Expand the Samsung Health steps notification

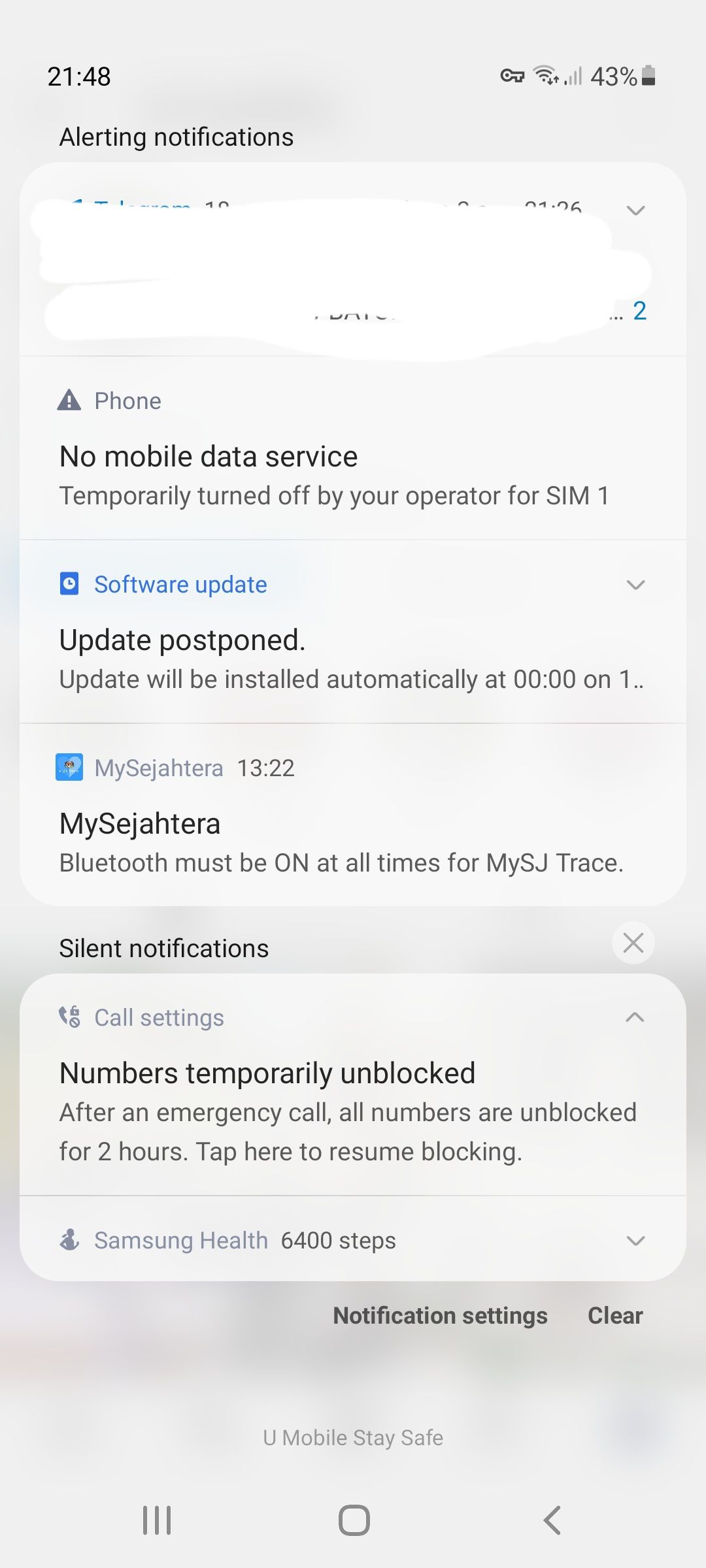635,1241
